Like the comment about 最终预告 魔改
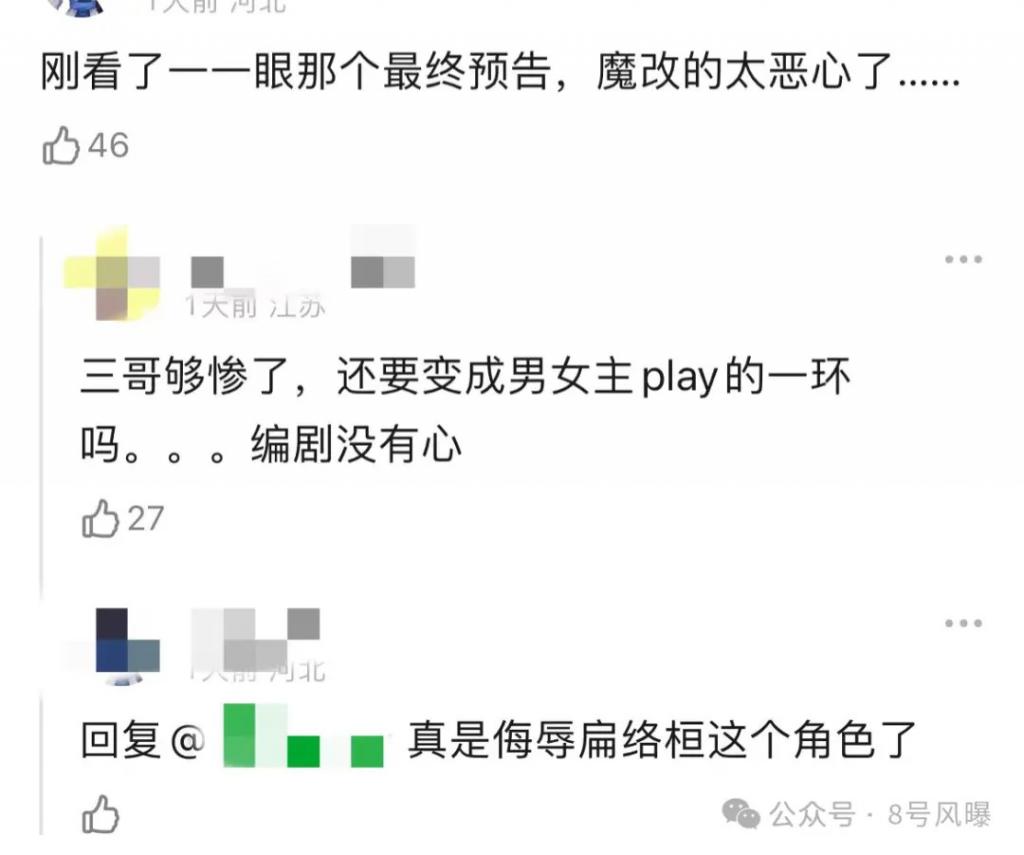The height and width of the screenshot is (855, 1024). (x=61, y=147)
